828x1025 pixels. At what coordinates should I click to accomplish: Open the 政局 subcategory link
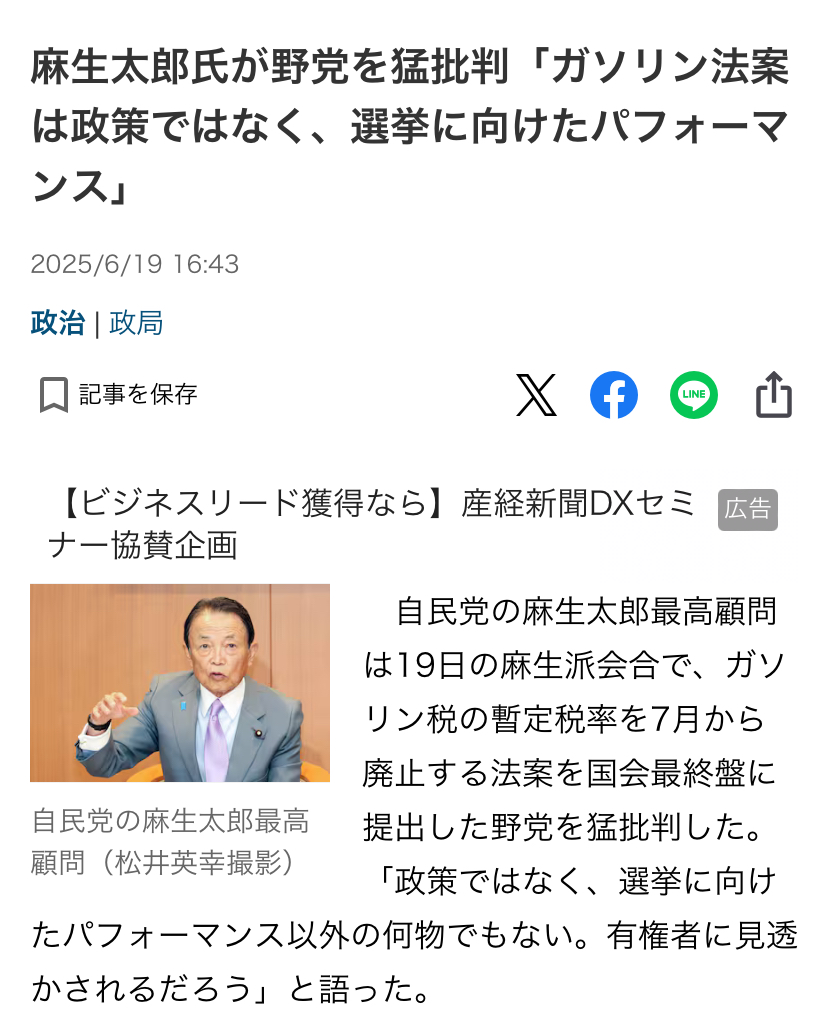point(136,324)
